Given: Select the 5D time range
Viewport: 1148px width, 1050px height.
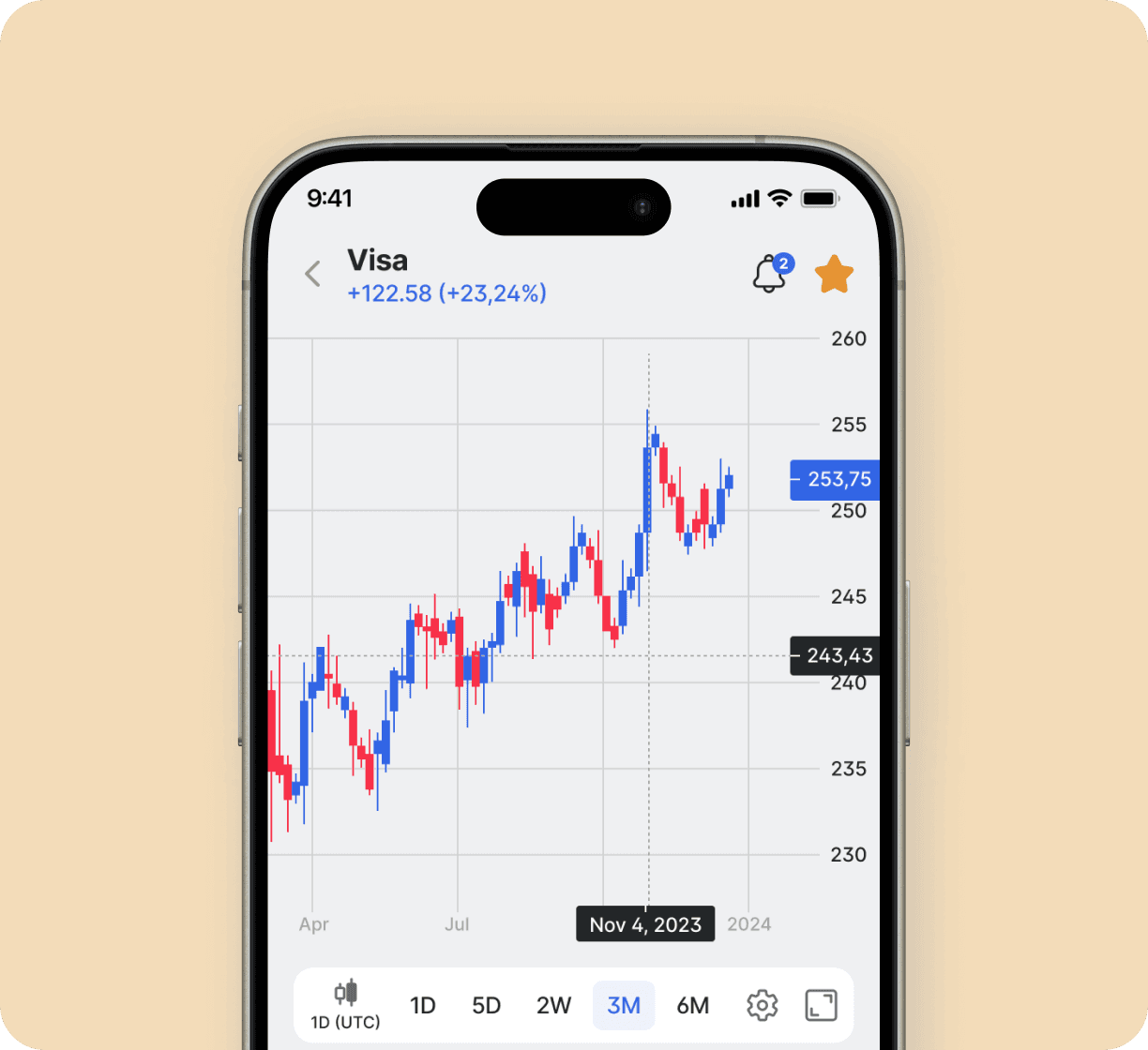Looking at the screenshot, I should click(486, 1006).
